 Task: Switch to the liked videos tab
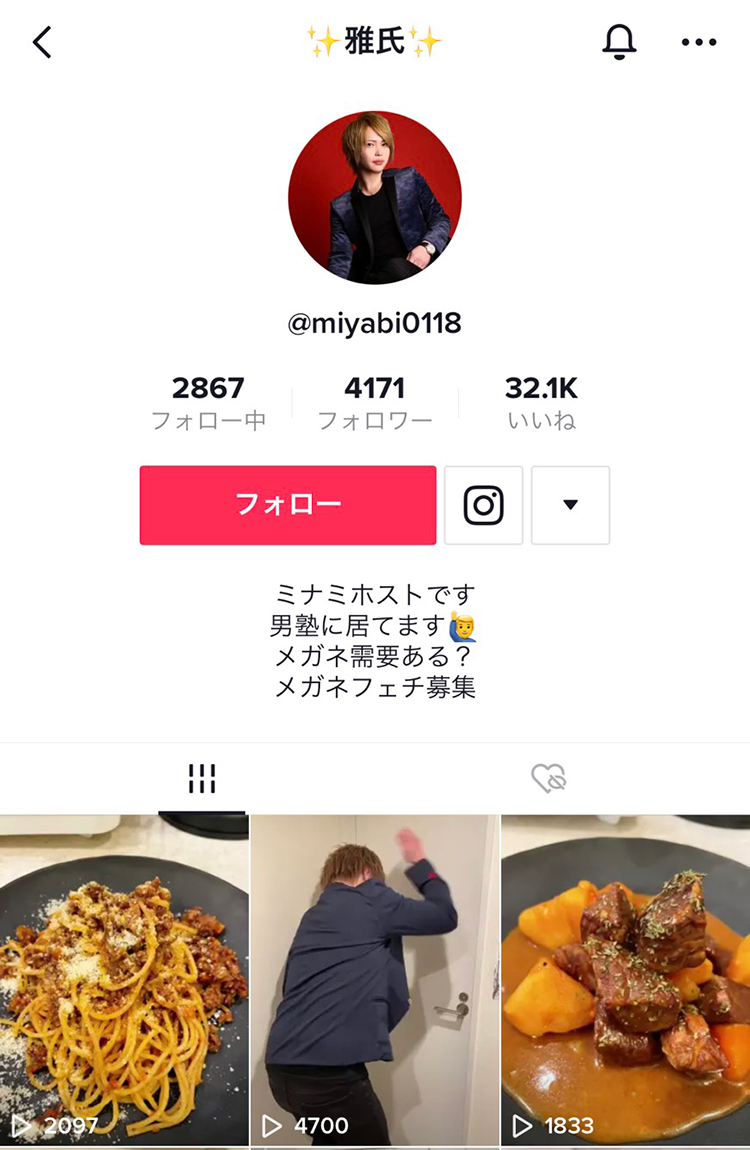(549, 779)
